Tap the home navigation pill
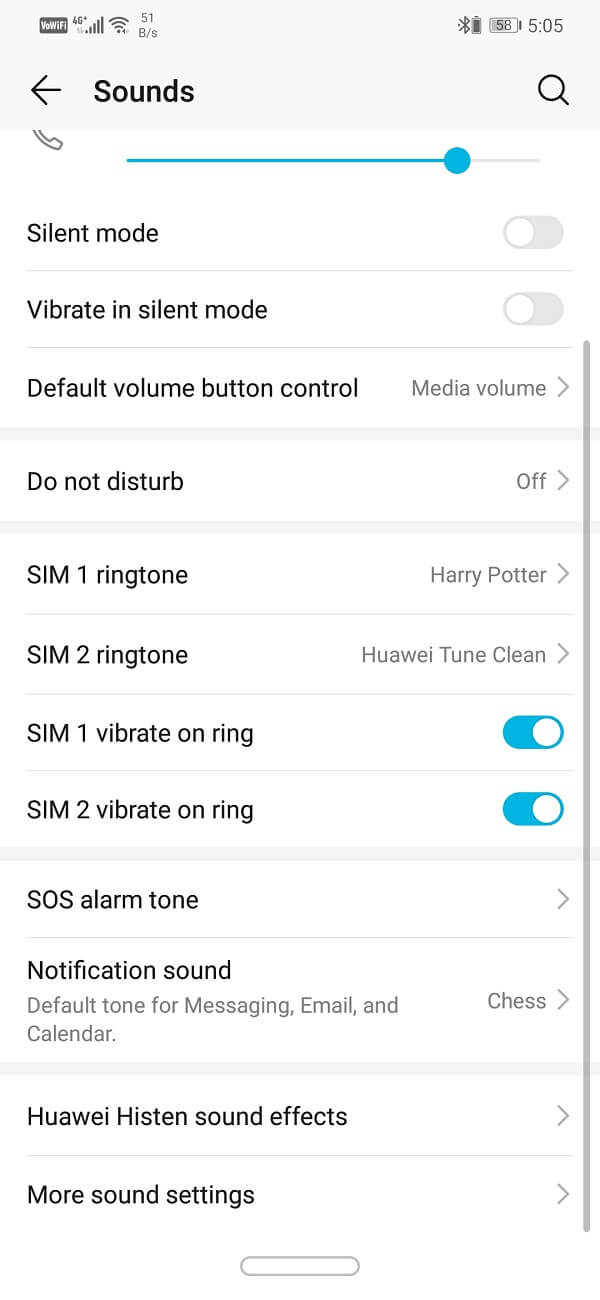The image size is (600, 1300). tap(300, 1266)
